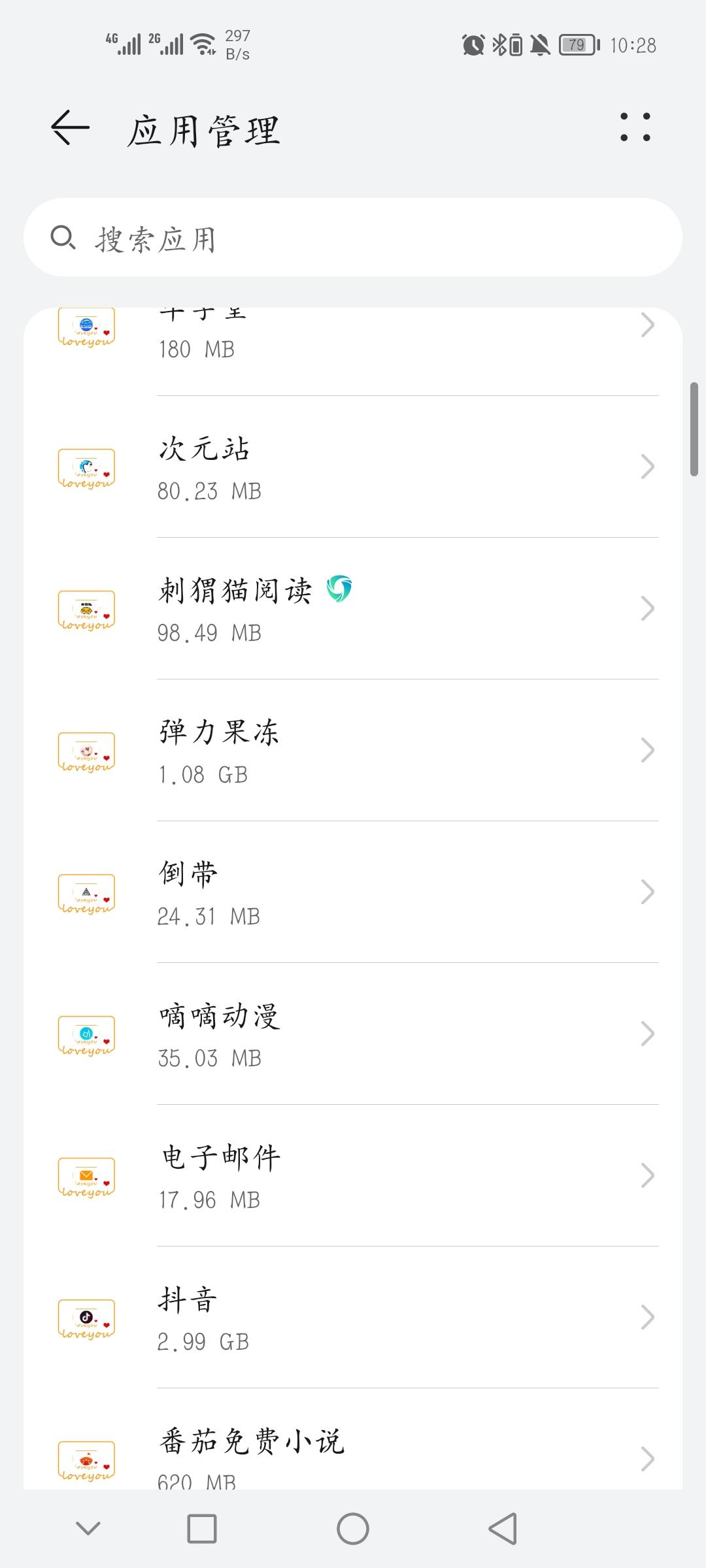Open 嘀嘀动漫 app settings
This screenshot has height=1568, width=706.
(353, 1034)
